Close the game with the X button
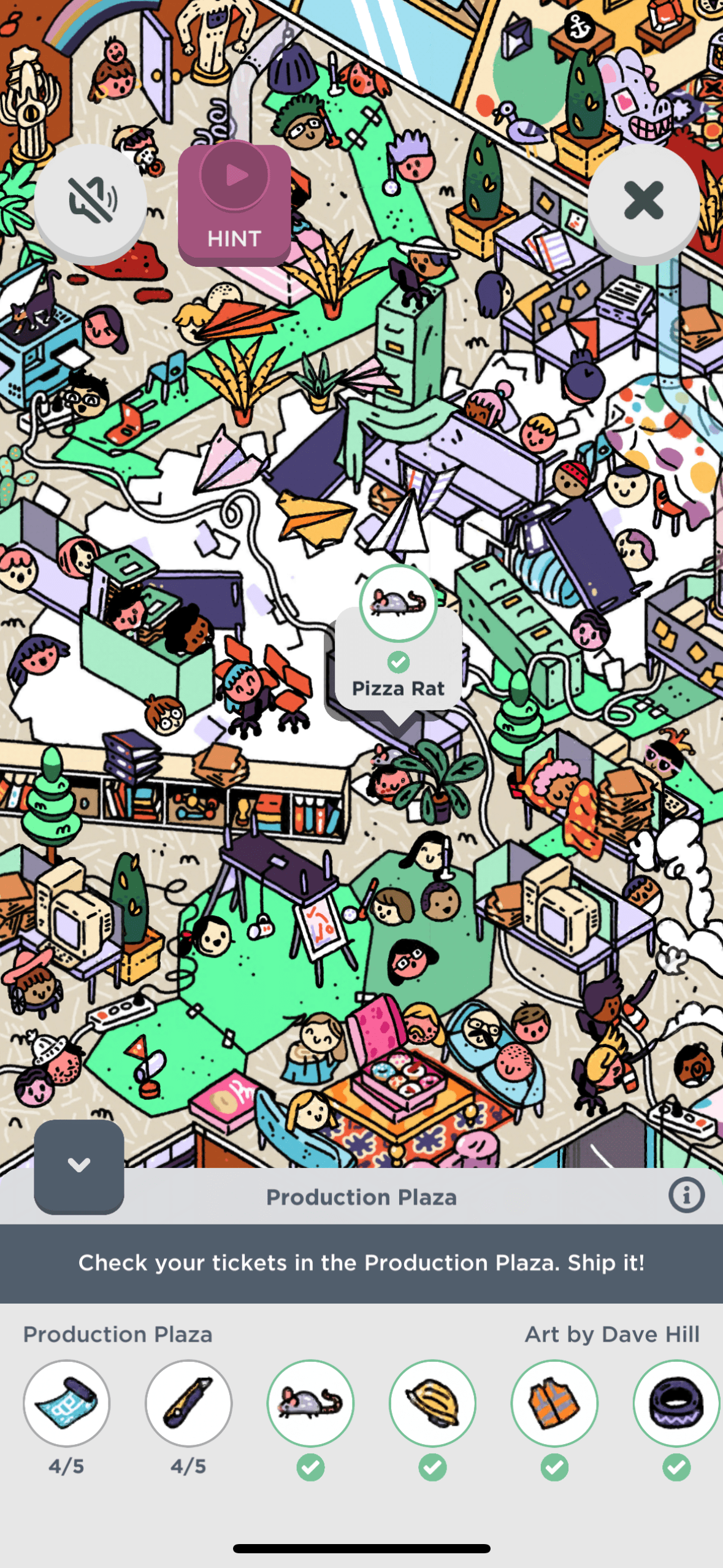This screenshot has height=1568, width=723. pyautogui.click(x=643, y=200)
